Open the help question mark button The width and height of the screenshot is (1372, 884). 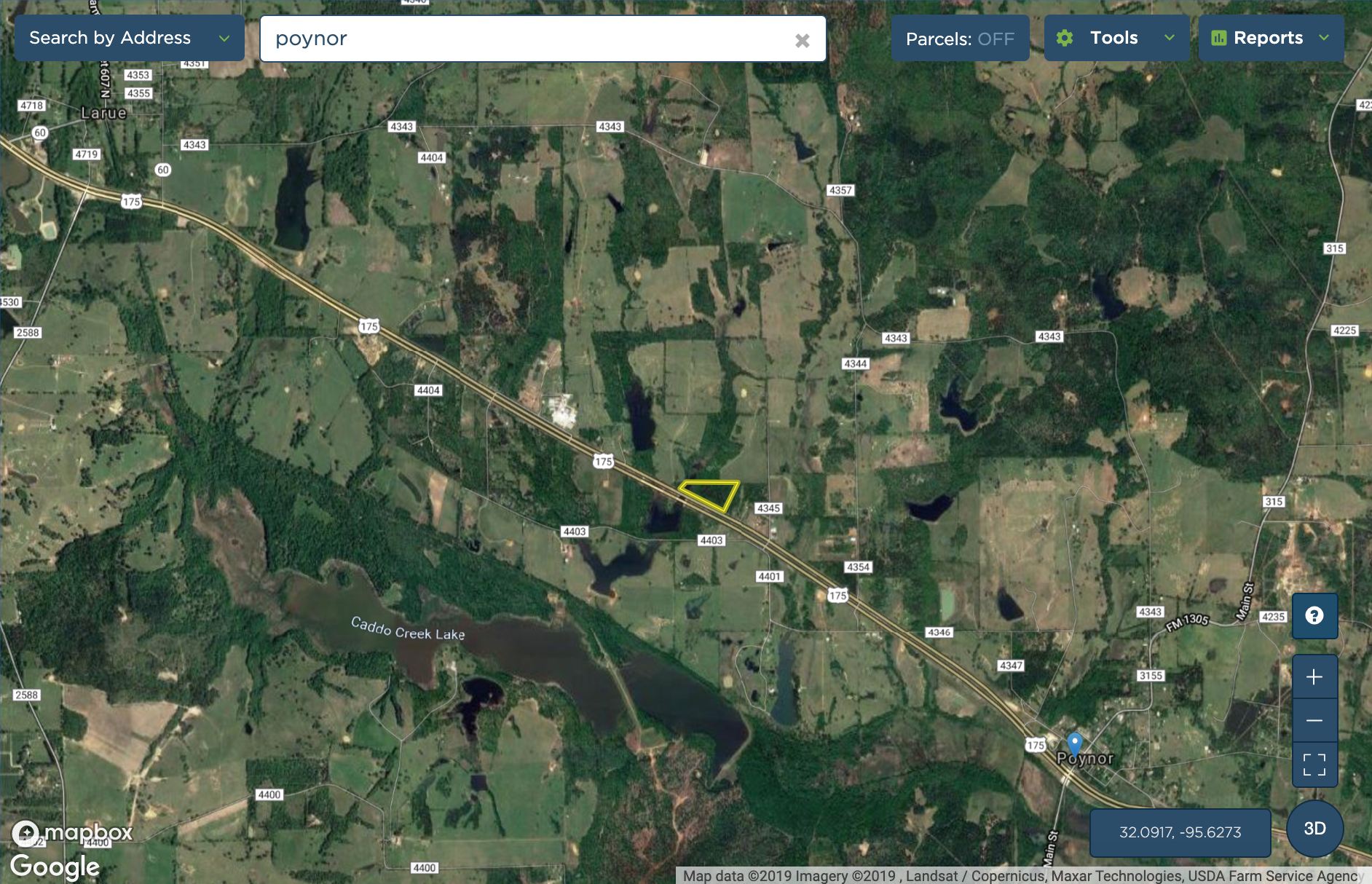click(1314, 616)
